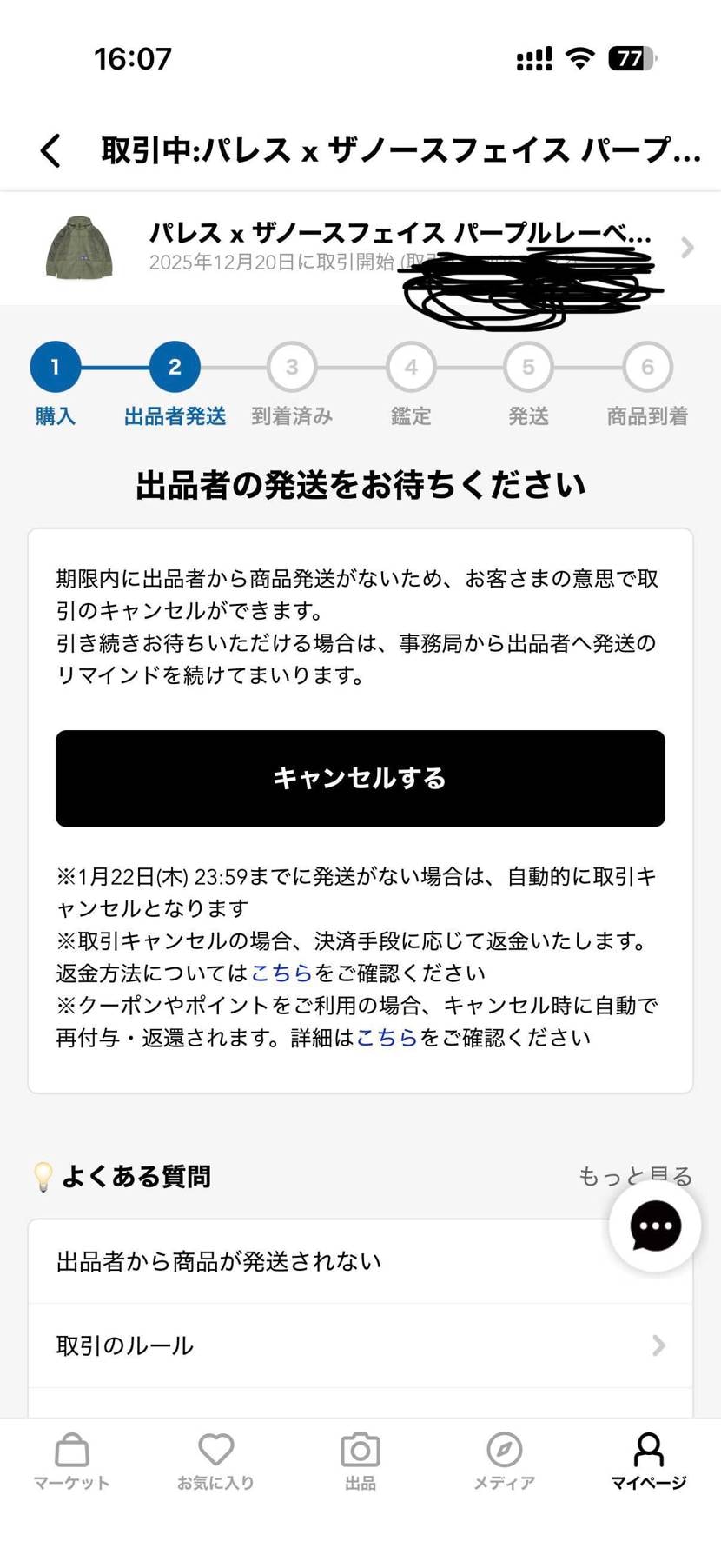Tap step 6 商品到着 on the progress bar
Image resolution: width=721 pixels, height=1568 pixels.
[x=647, y=366]
